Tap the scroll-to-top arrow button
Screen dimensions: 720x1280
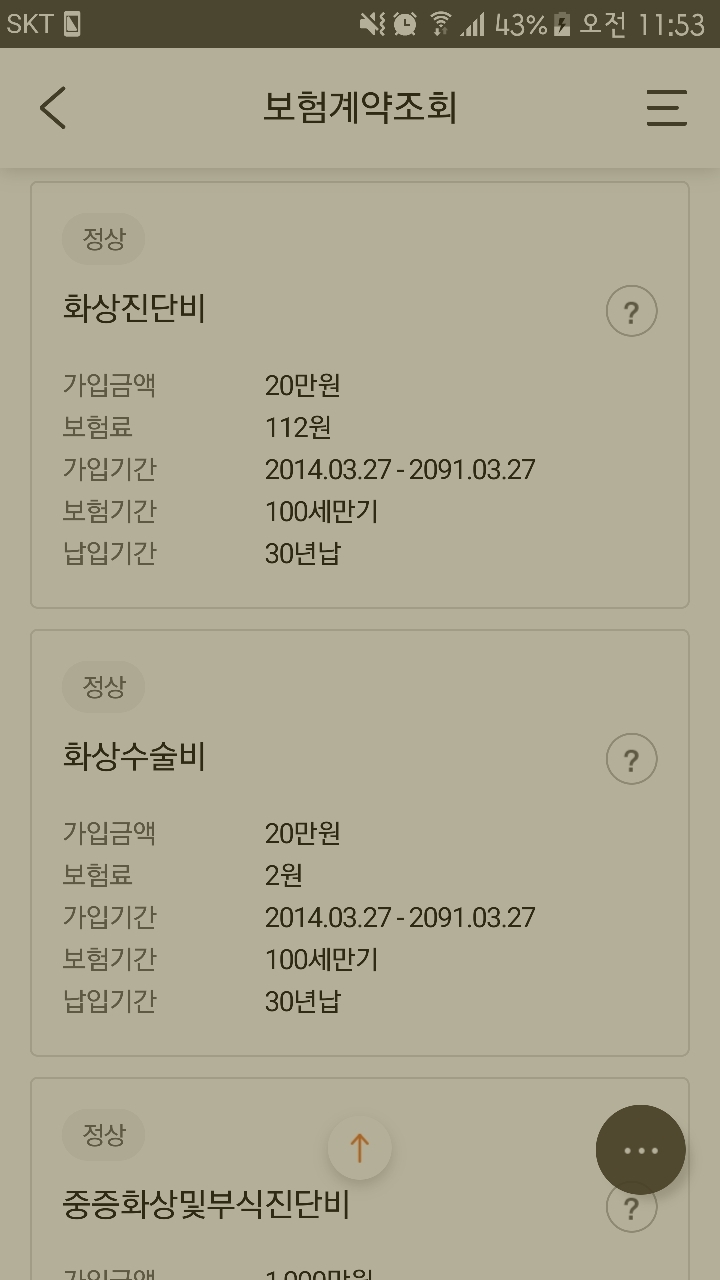click(359, 1148)
